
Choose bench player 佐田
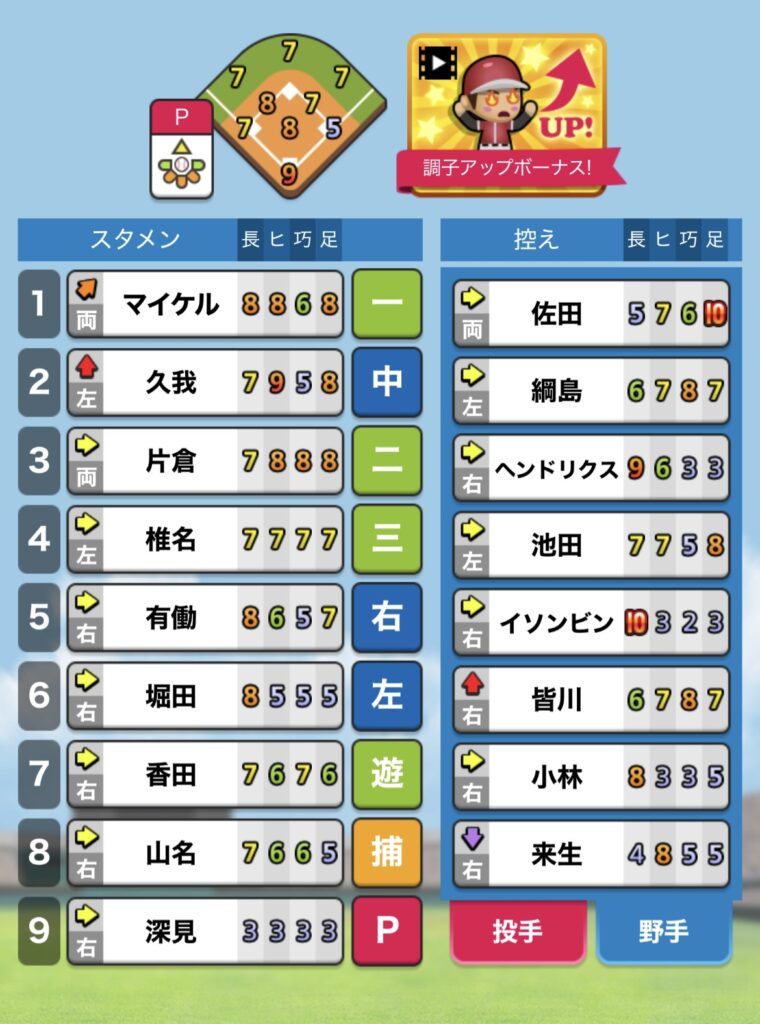[x=591, y=314]
